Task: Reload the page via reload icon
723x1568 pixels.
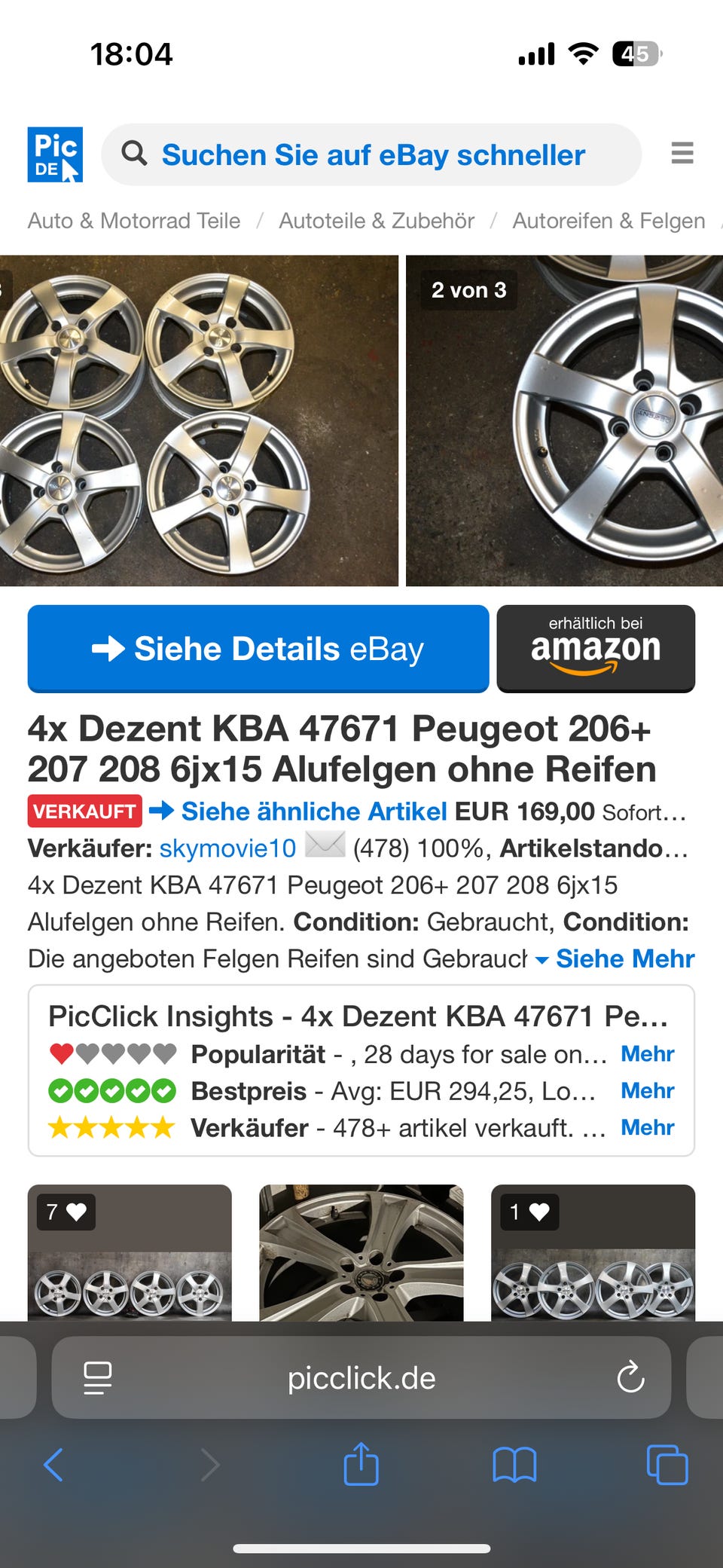Action: coord(630,1377)
